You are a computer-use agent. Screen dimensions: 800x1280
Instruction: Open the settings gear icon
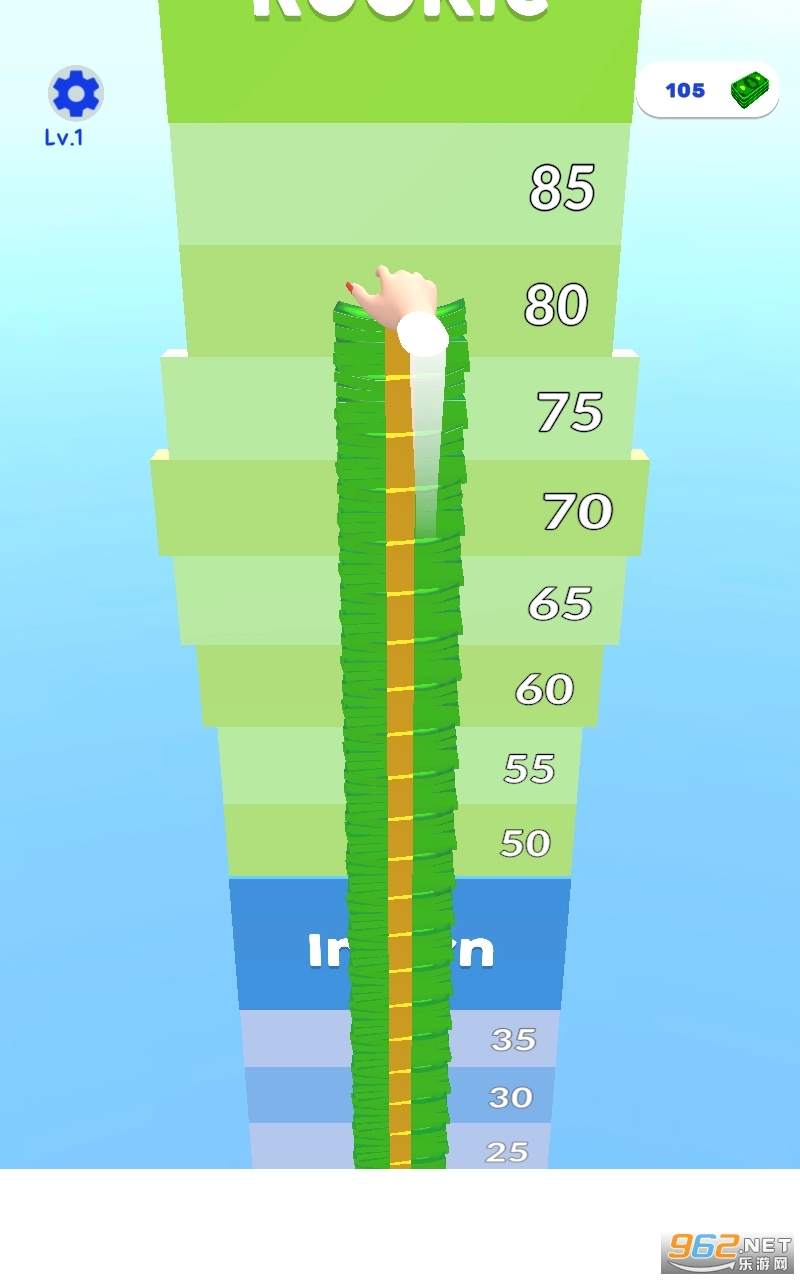click(x=76, y=94)
